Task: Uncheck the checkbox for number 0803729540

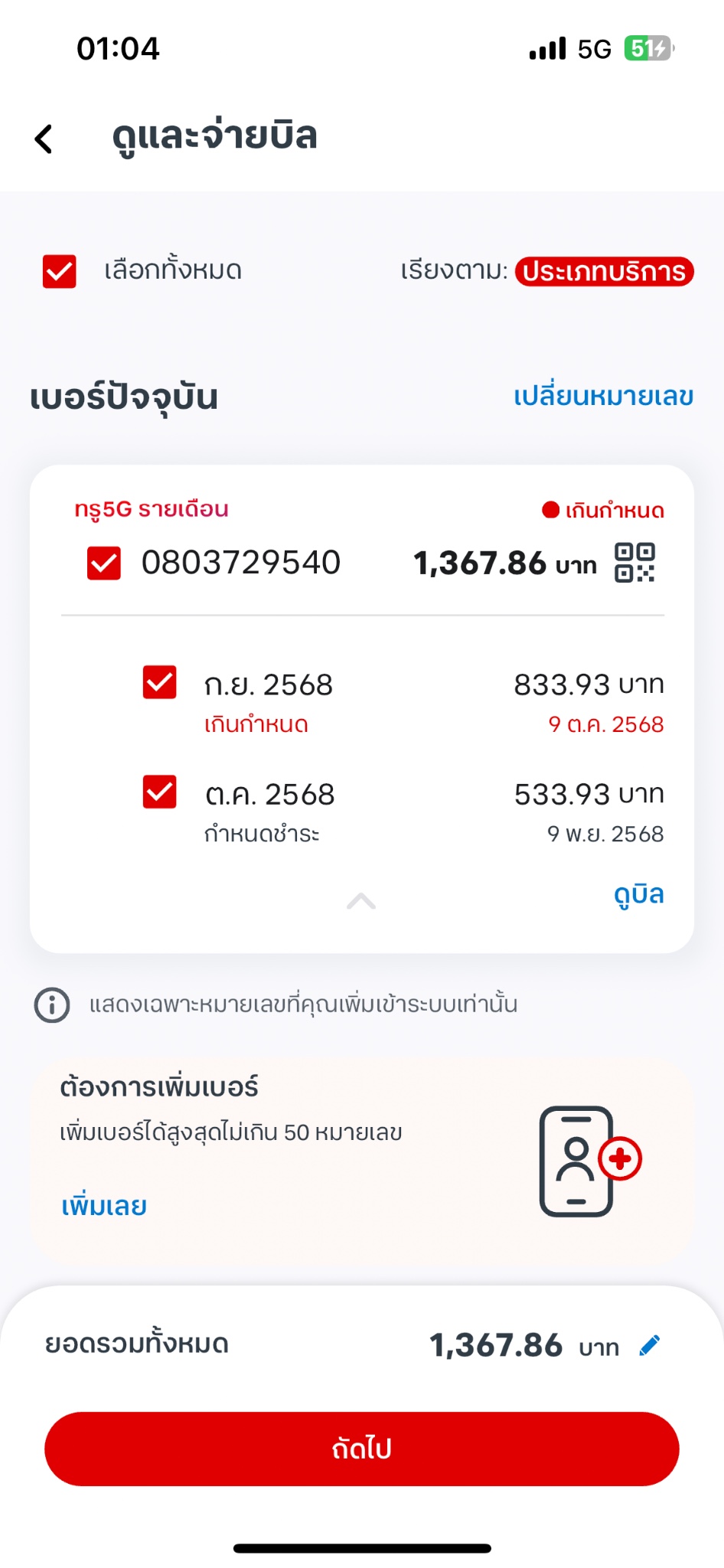Action: (x=104, y=563)
